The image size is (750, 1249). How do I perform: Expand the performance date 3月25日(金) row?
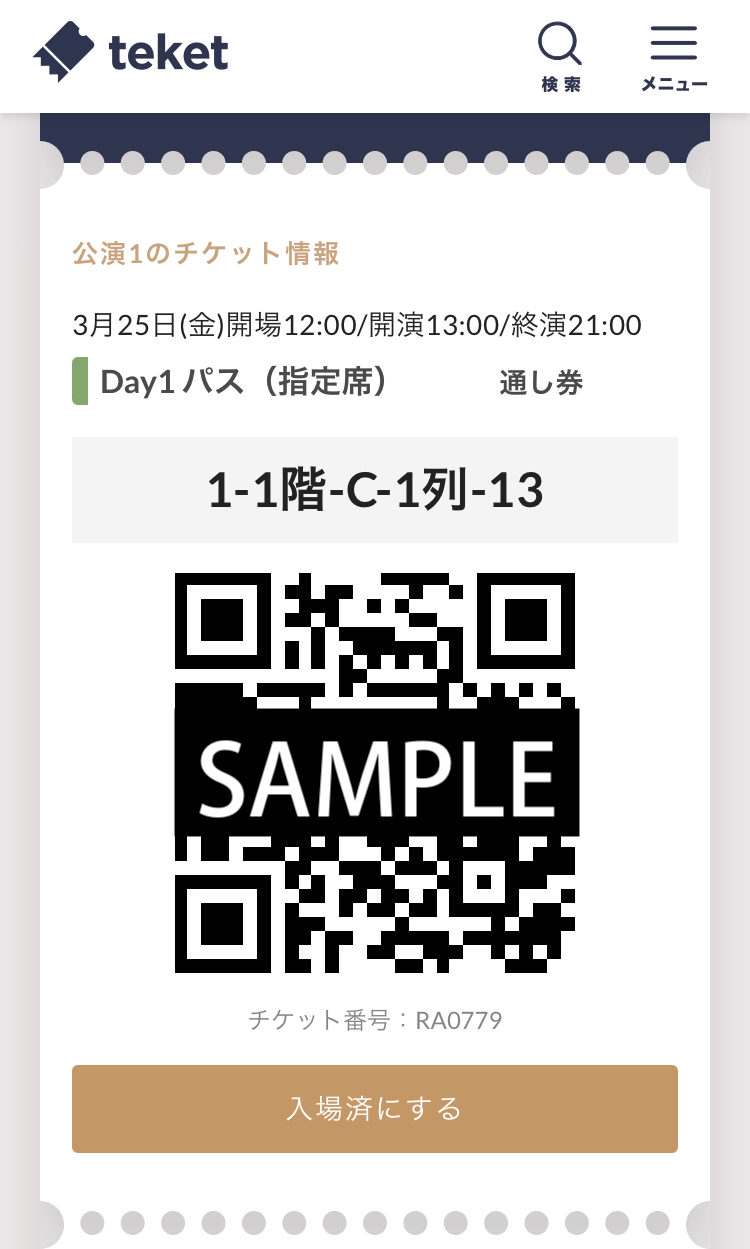tap(357, 324)
